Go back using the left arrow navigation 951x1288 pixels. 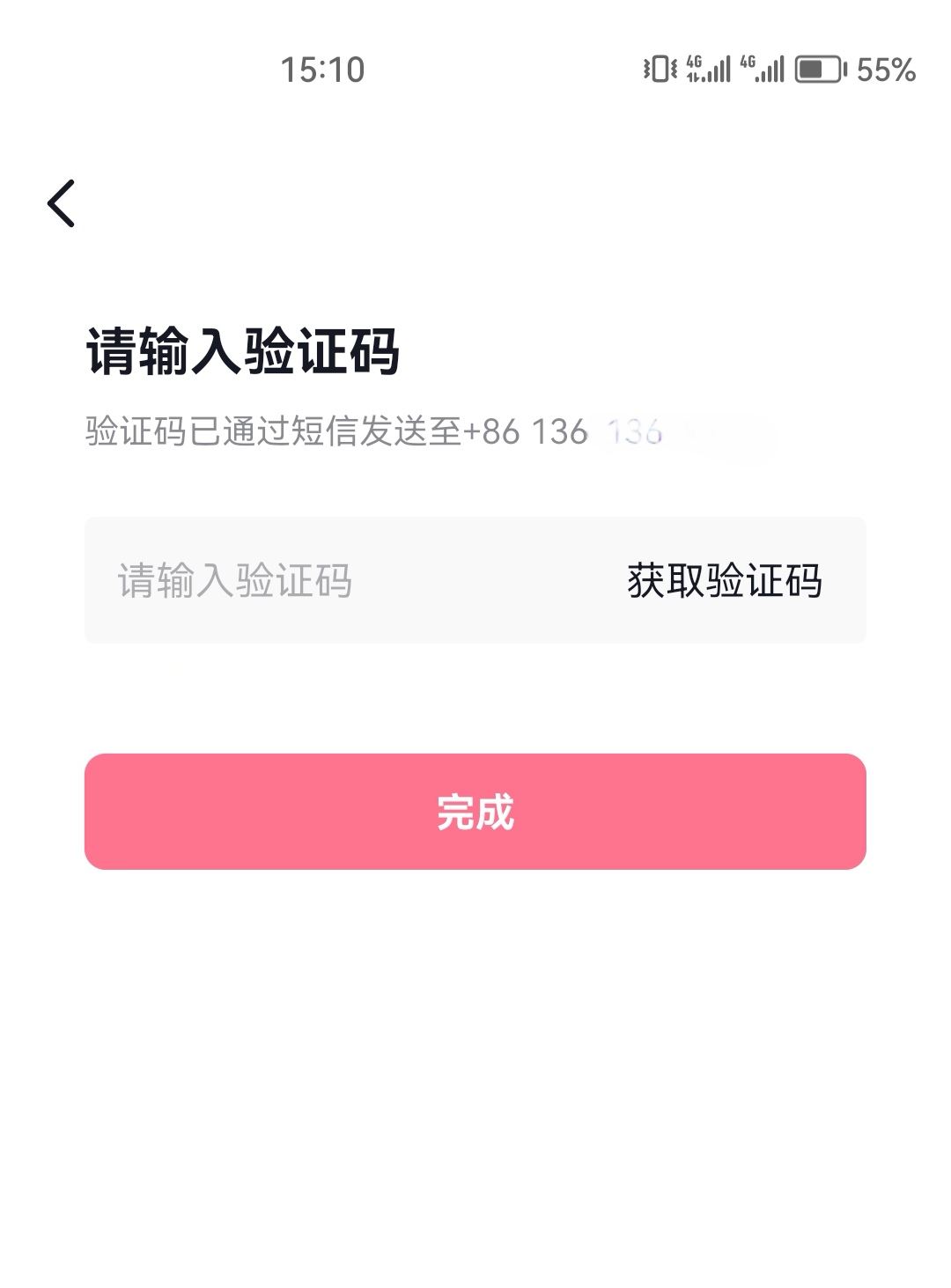[62, 204]
